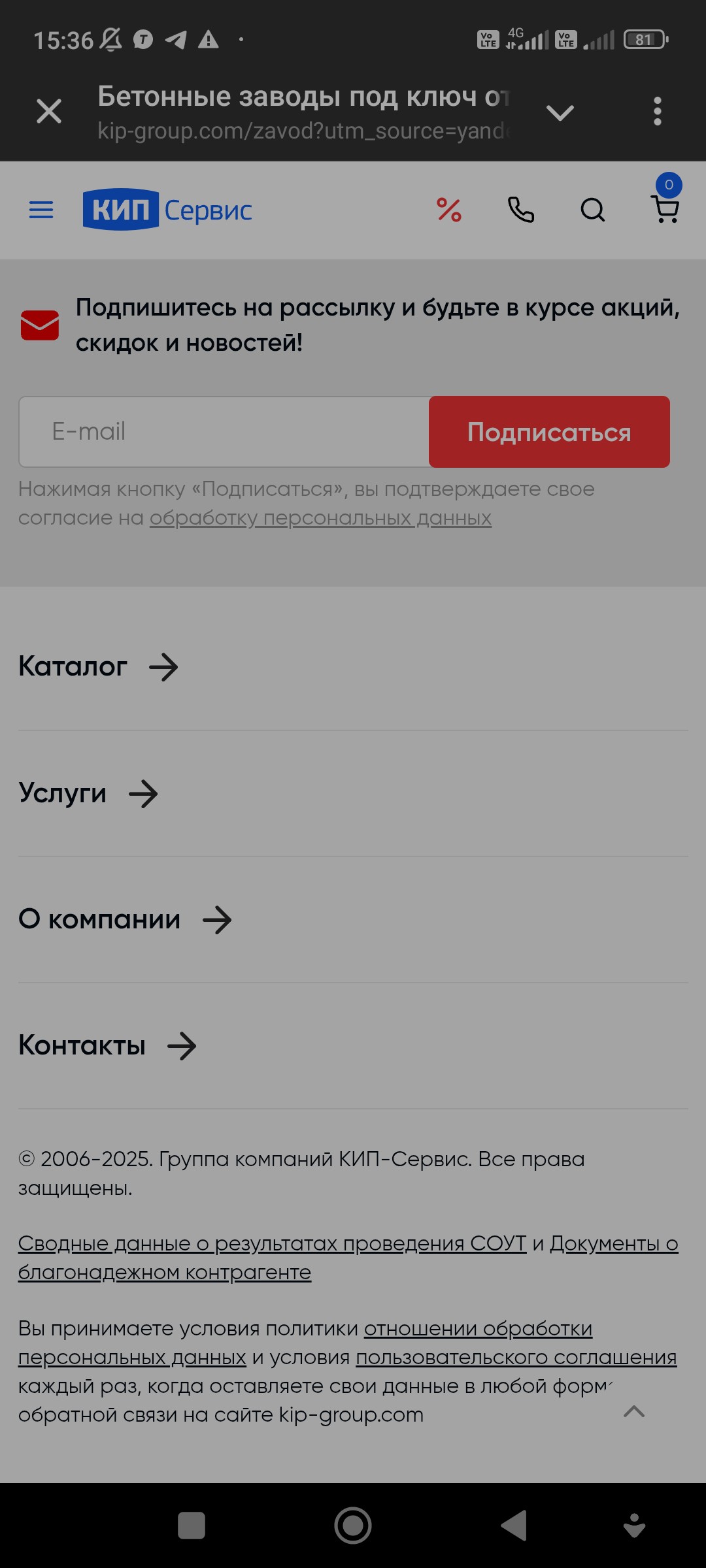Go back with the system back button

pos(514,1526)
